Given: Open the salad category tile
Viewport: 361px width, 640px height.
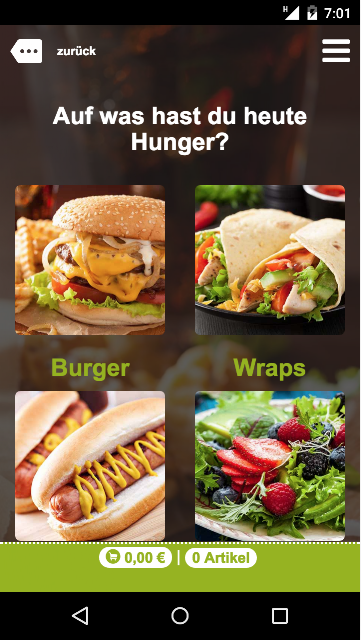Looking at the screenshot, I should pos(270,466).
